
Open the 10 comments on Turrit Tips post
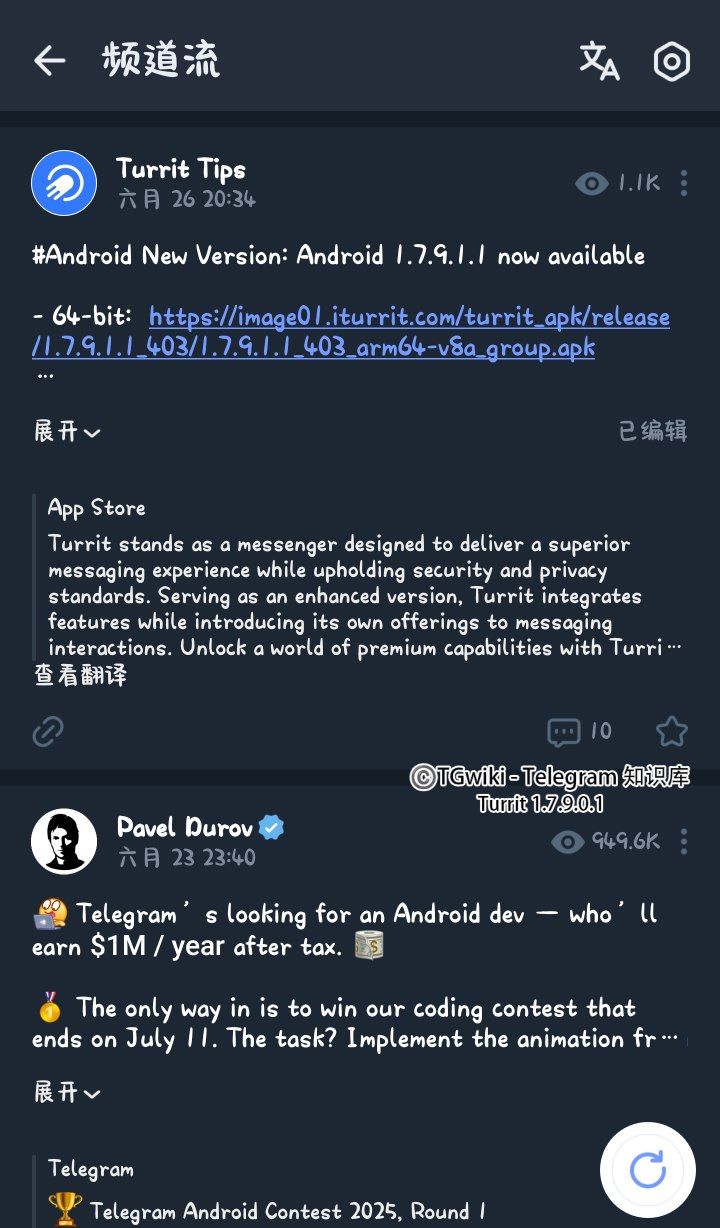pos(579,732)
